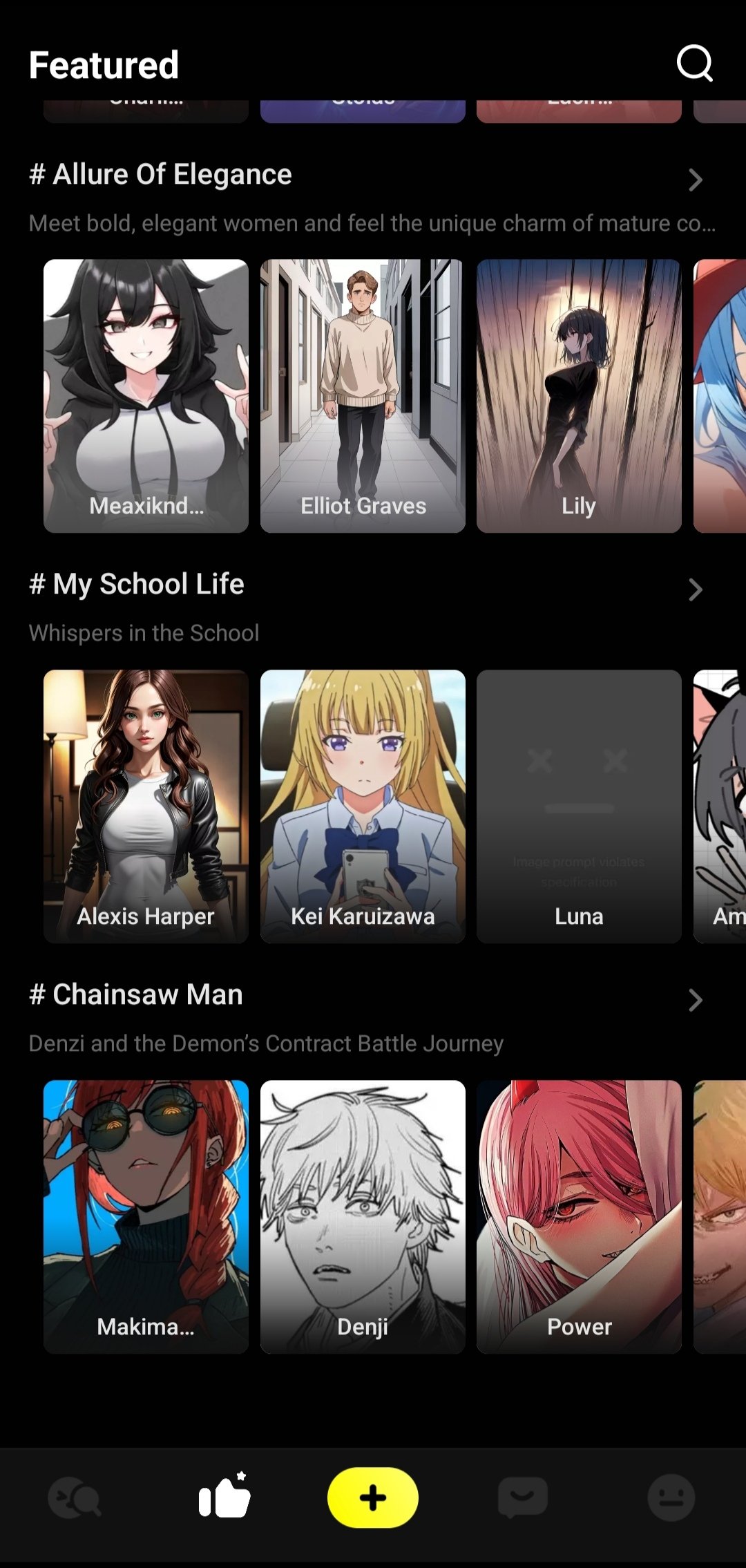The width and height of the screenshot is (746, 1568).
Task: Expand the Chainsaw Man section
Action: click(x=695, y=999)
